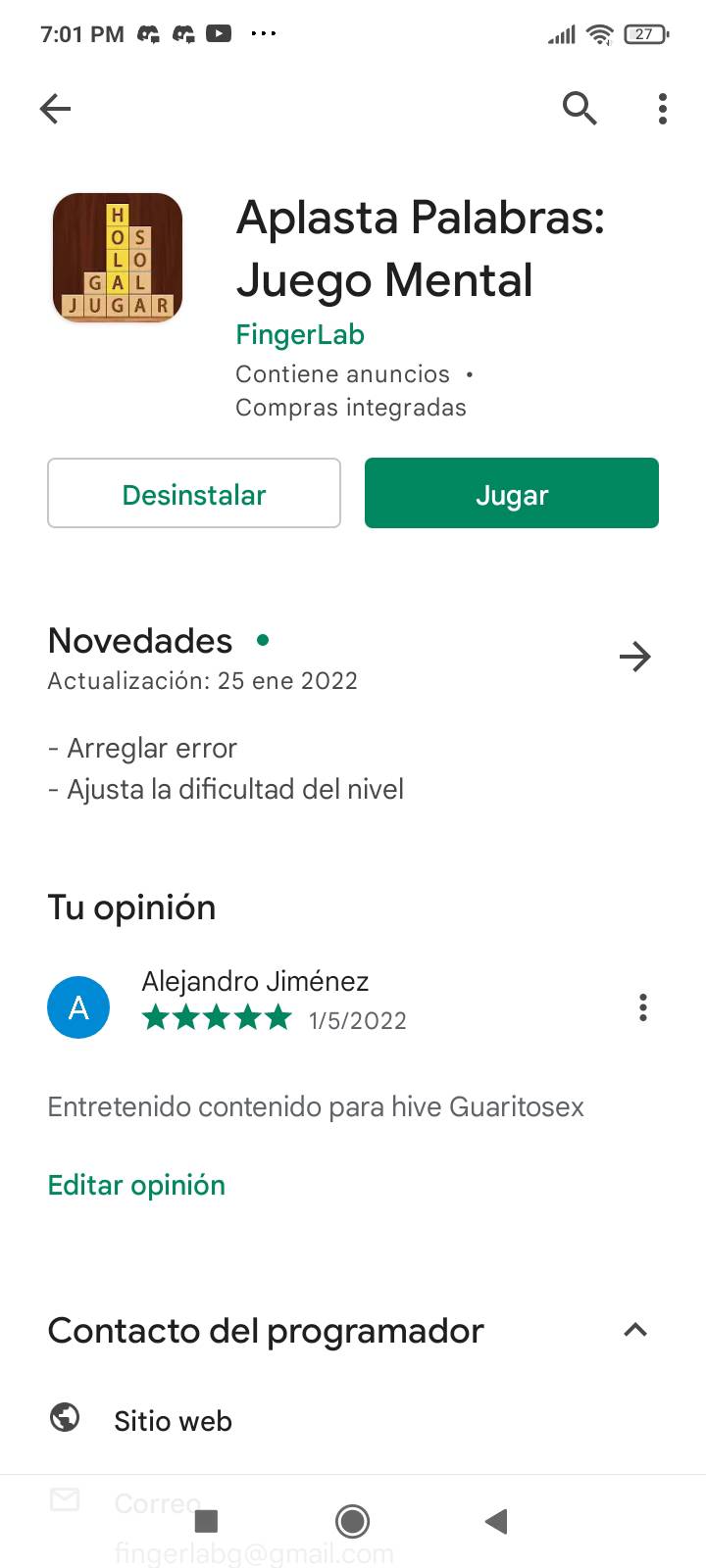This screenshot has height=1568, width=706.
Task: Tap Jugar to launch the game
Action: [511, 494]
